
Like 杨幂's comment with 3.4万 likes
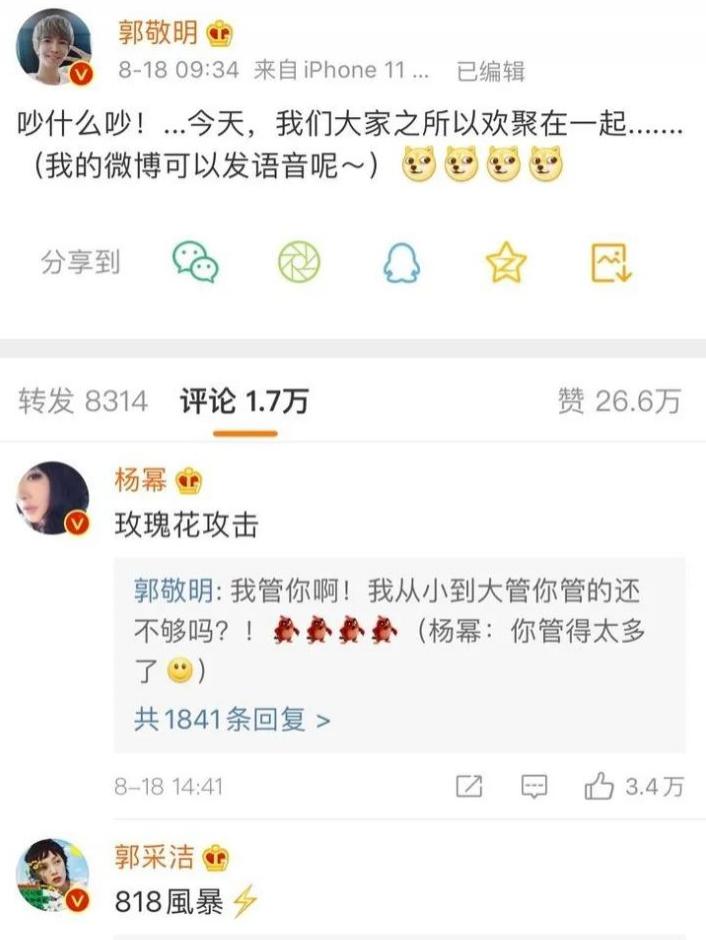(598, 787)
